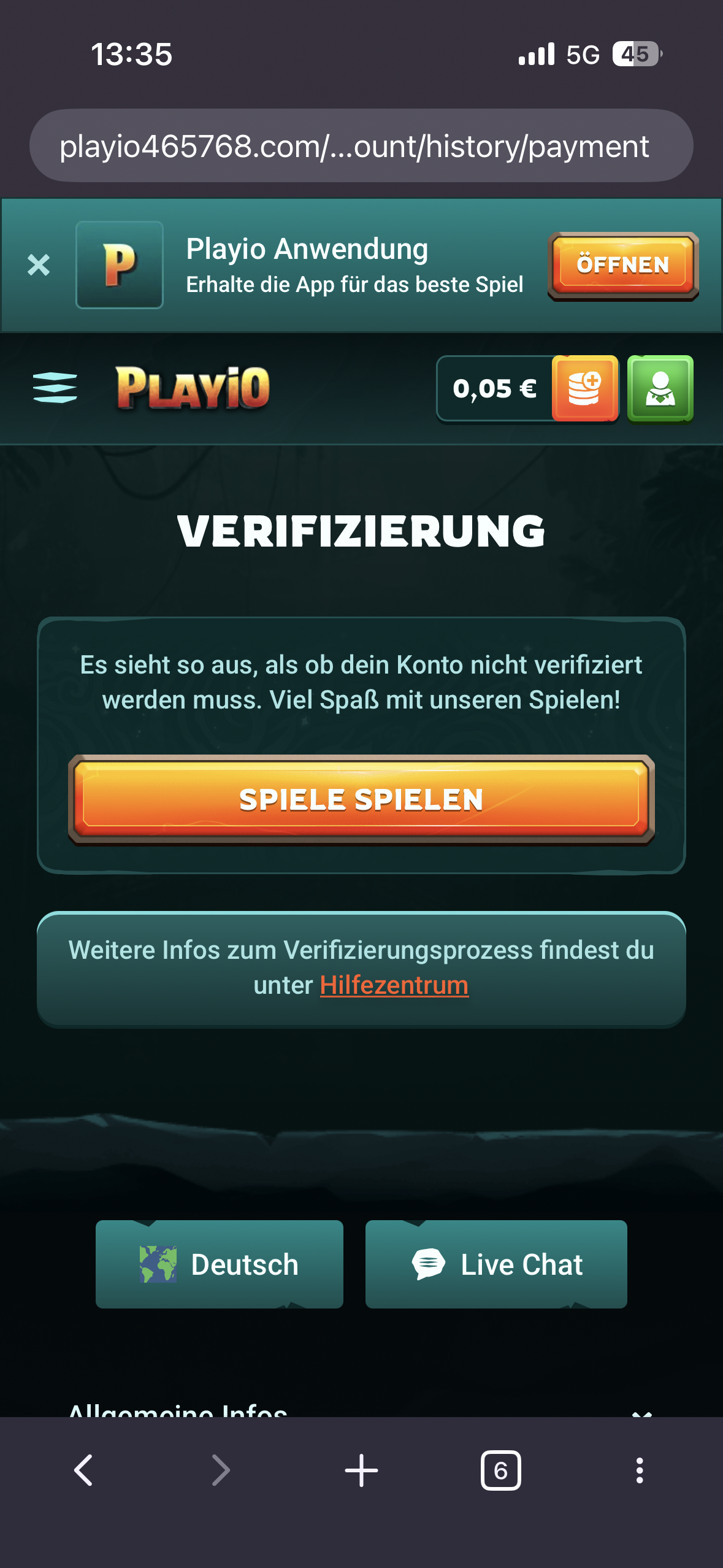Screen dimensions: 723x1568
Task: Dismiss the Playio app banner
Action: (x=38, y=265)
